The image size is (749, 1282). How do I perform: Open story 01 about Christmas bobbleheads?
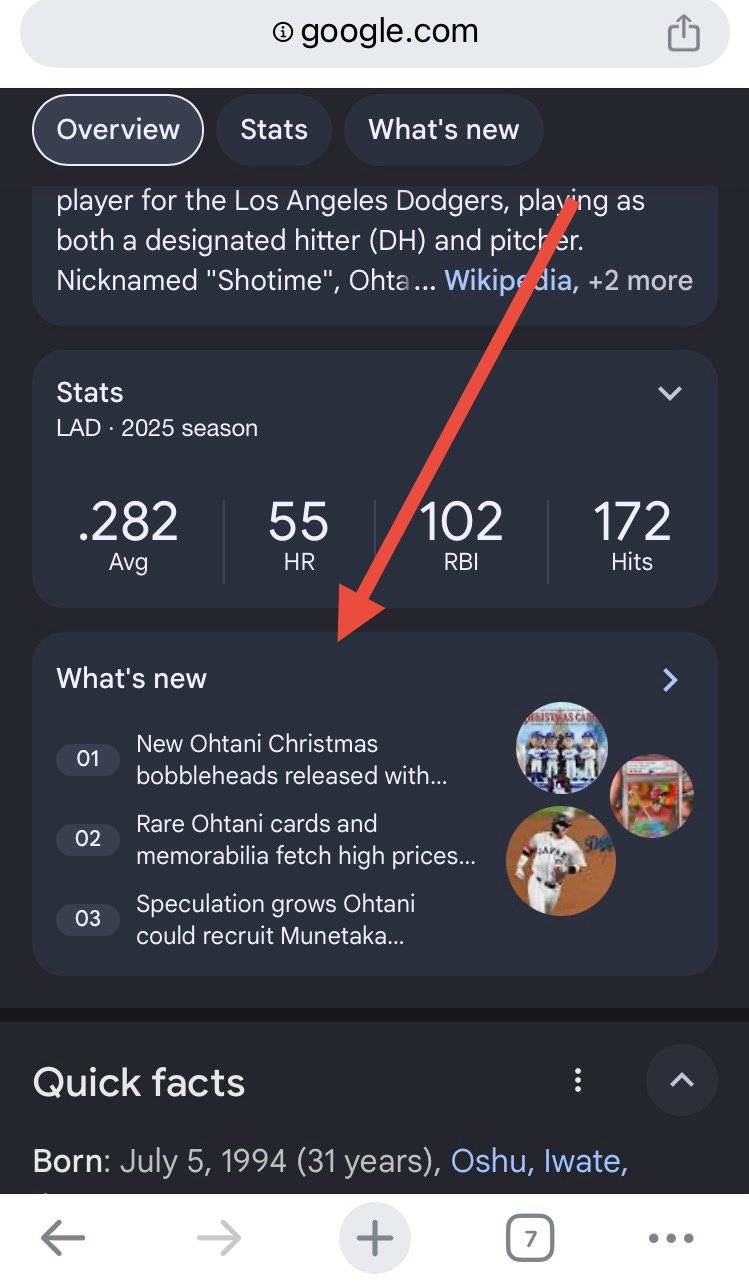[290, 760]
